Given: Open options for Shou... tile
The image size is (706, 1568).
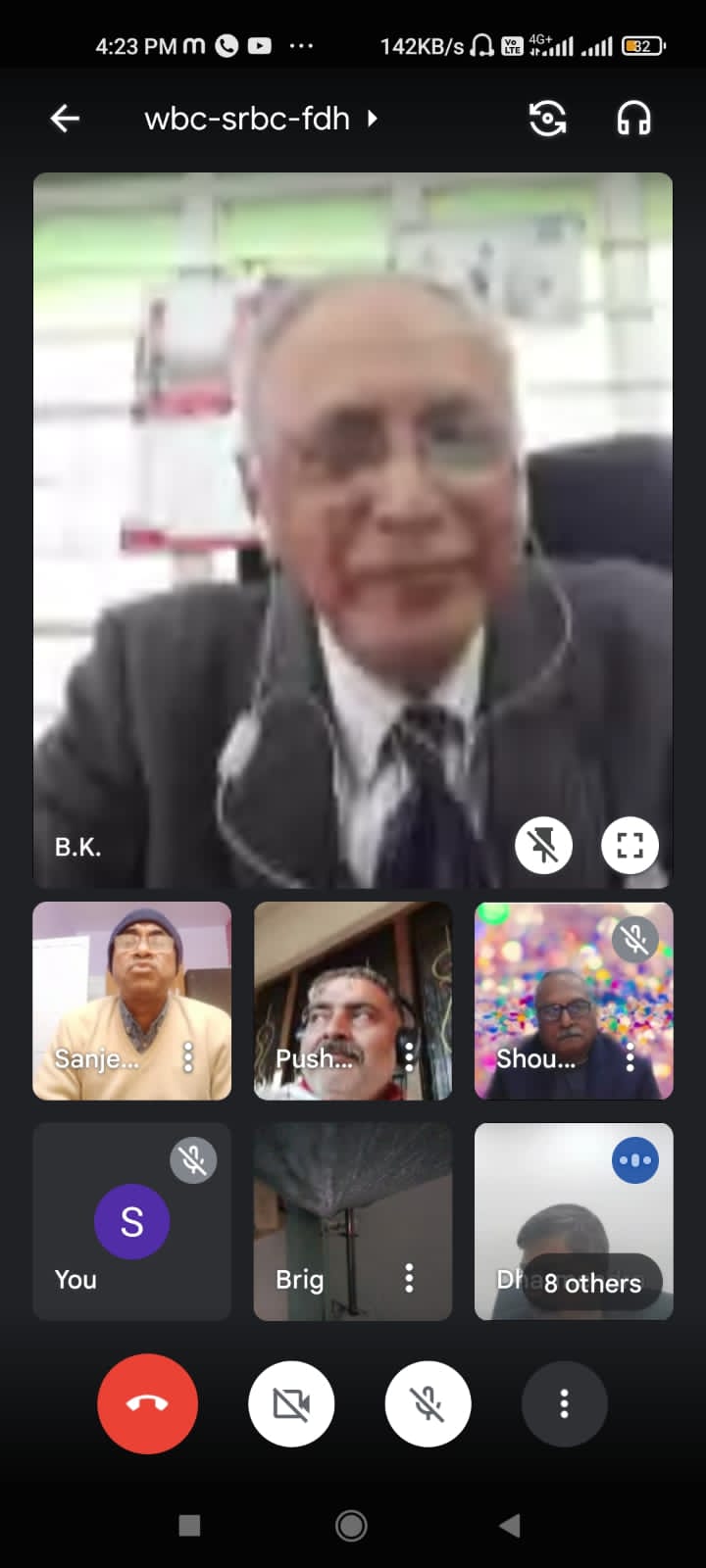Looking at the screenshot, I should [630, 1056].
